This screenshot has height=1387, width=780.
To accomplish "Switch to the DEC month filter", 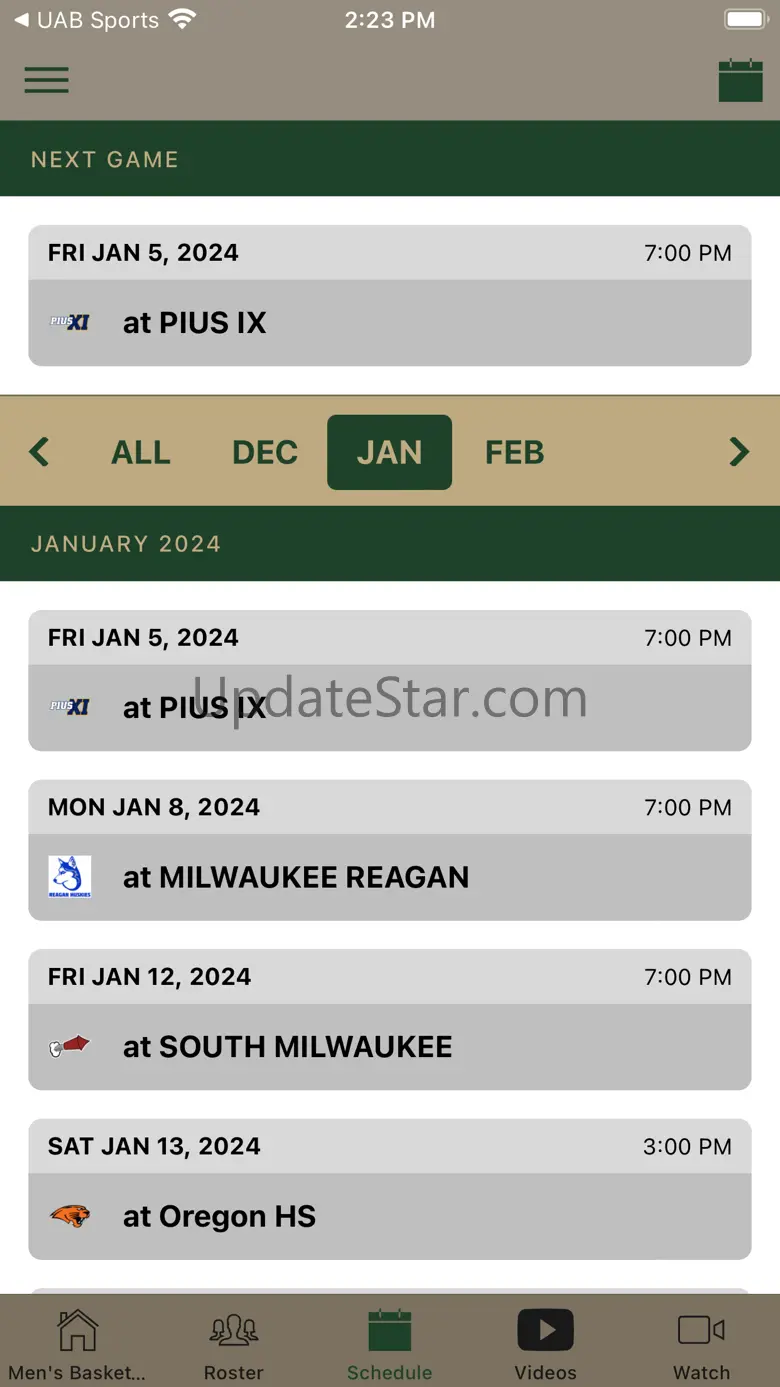I will pos(265,452).
